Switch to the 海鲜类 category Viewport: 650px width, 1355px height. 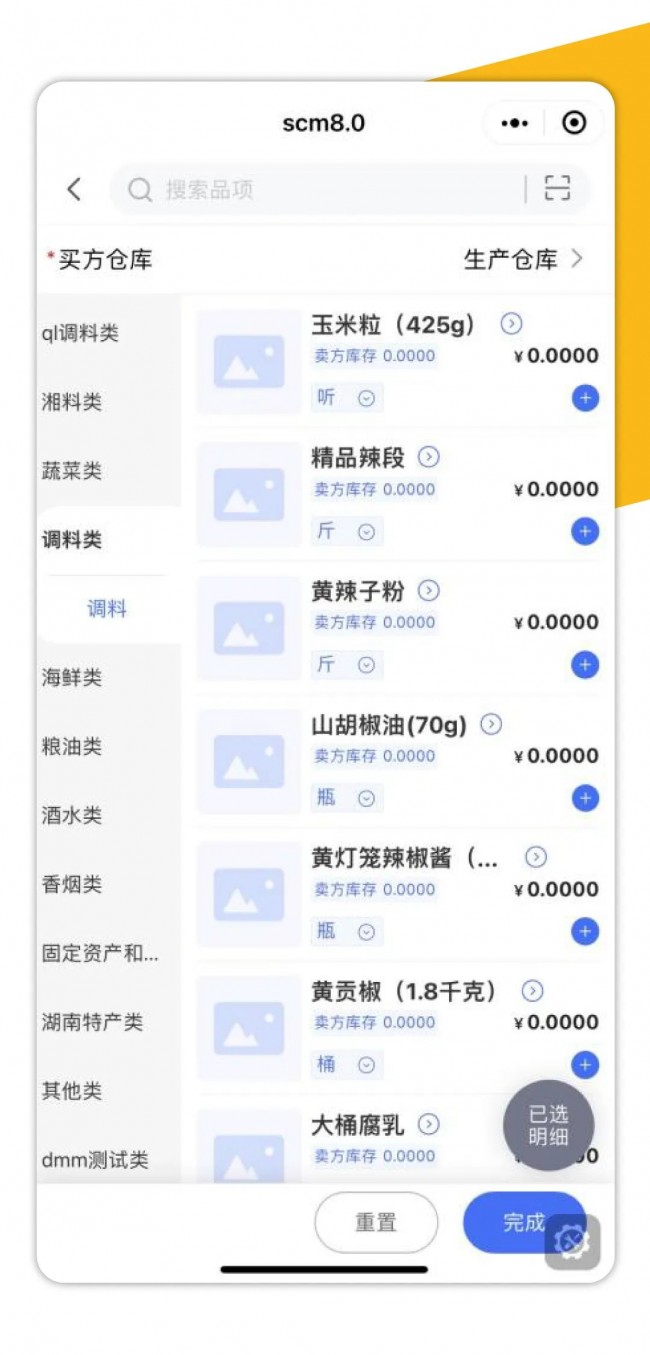pyautogui.click(x=72, y=678)
